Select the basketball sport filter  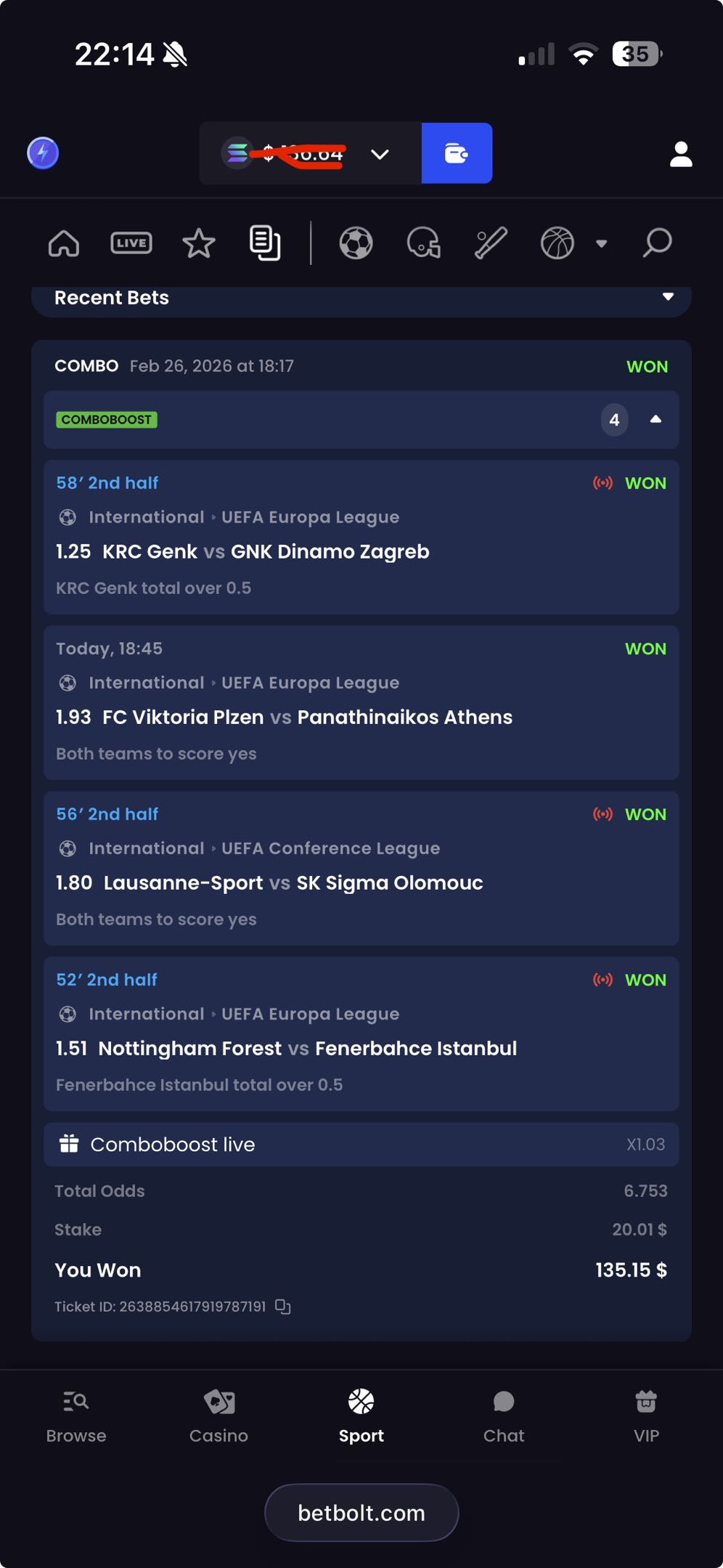click(x=557, y=243)
